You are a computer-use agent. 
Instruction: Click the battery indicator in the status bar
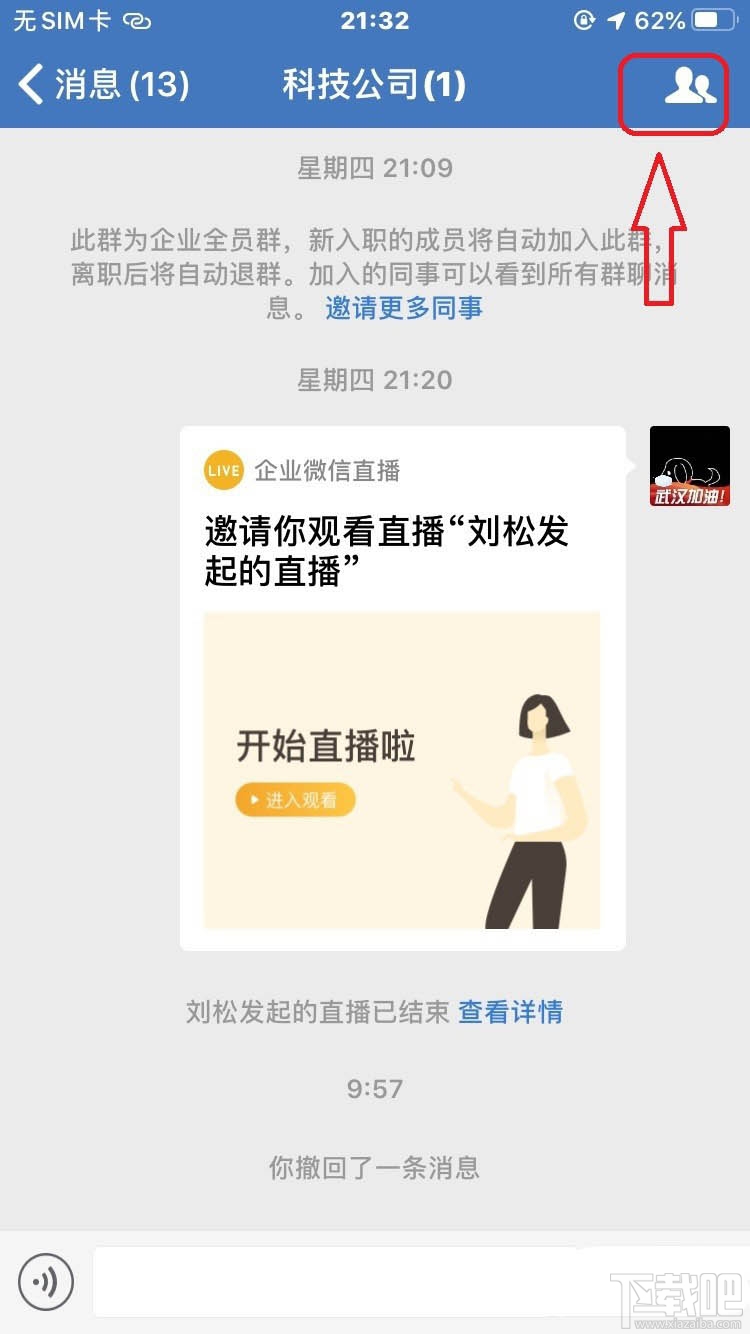tap(711, 18)
